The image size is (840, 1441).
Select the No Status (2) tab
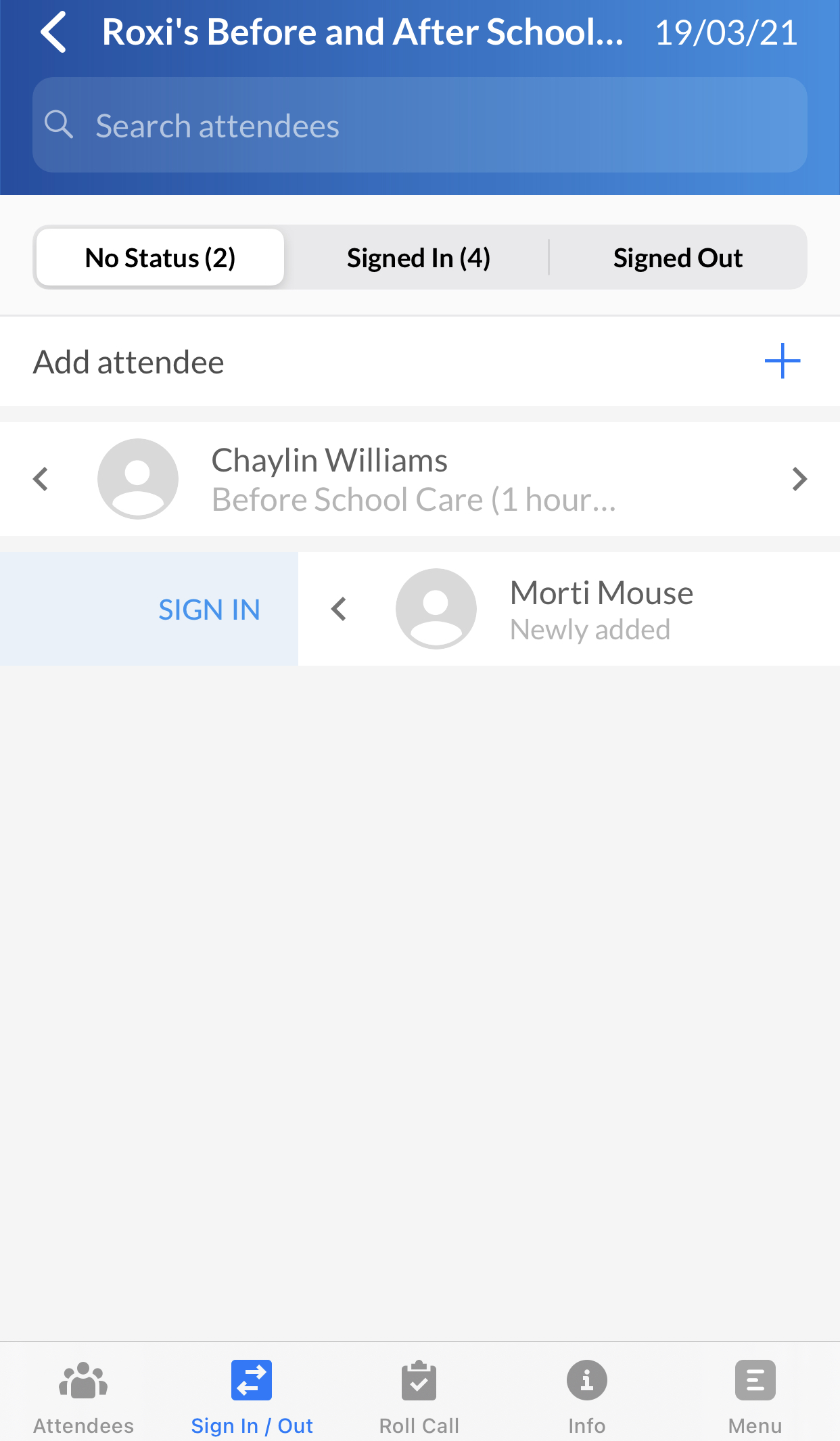[160, 258]
